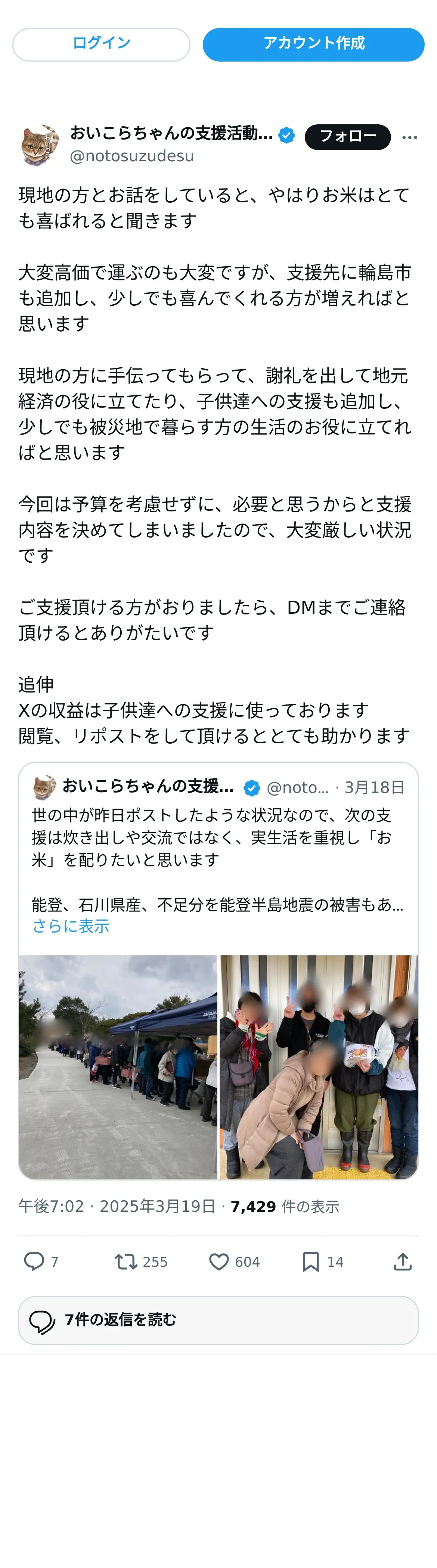Expand quoted post with さらに表示

click(x=71, y=927)
